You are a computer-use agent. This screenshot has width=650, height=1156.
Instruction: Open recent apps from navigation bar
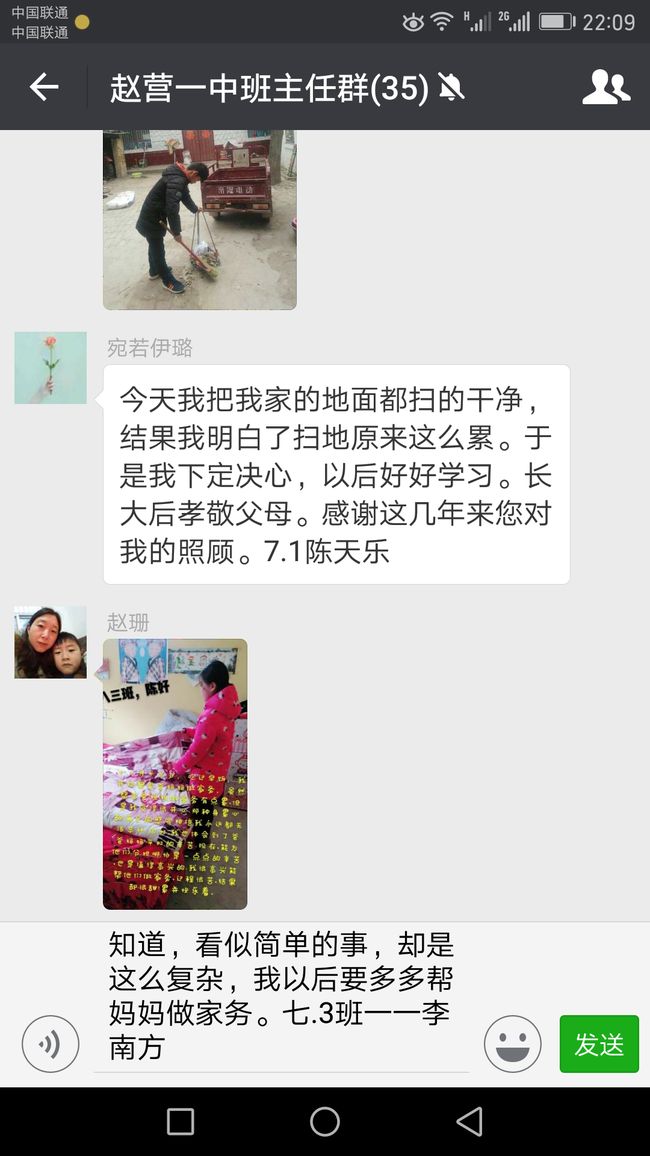[x=181, y=1121]
